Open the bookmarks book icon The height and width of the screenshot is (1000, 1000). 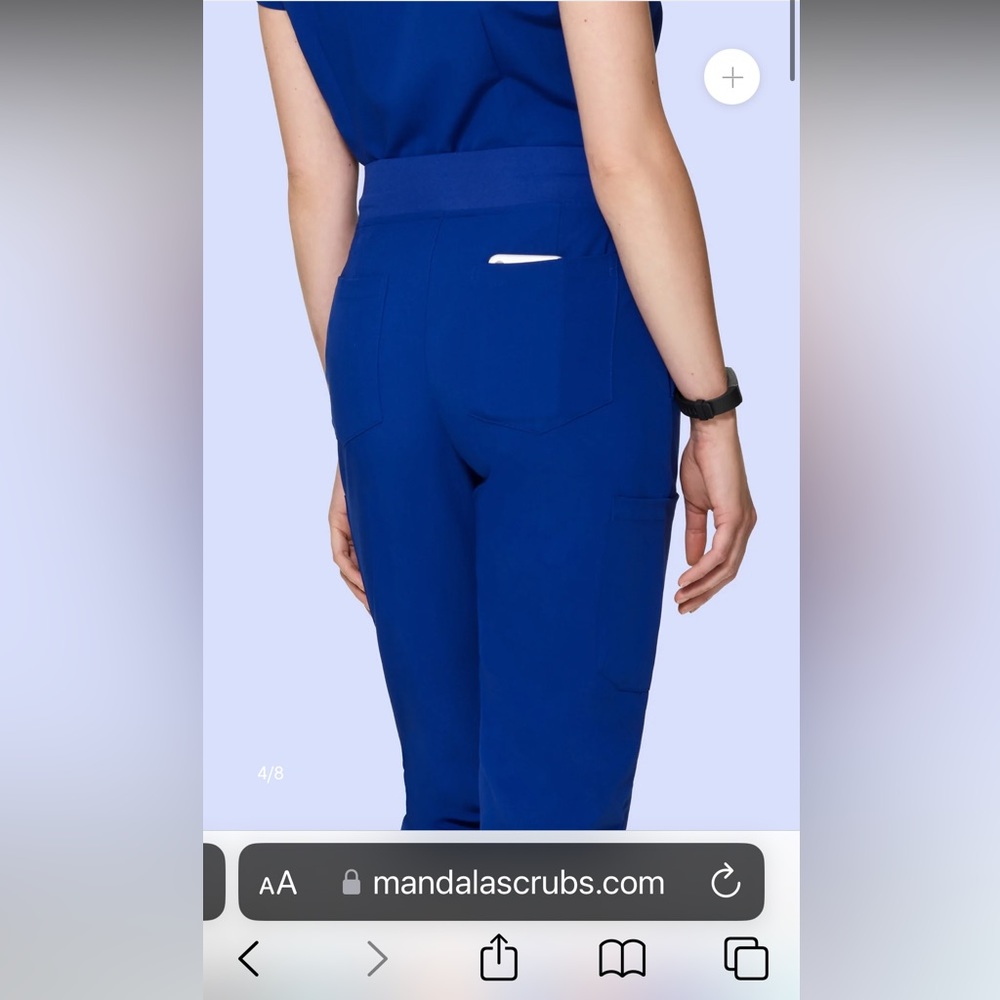pyautogui.click(x=622, y=959)
